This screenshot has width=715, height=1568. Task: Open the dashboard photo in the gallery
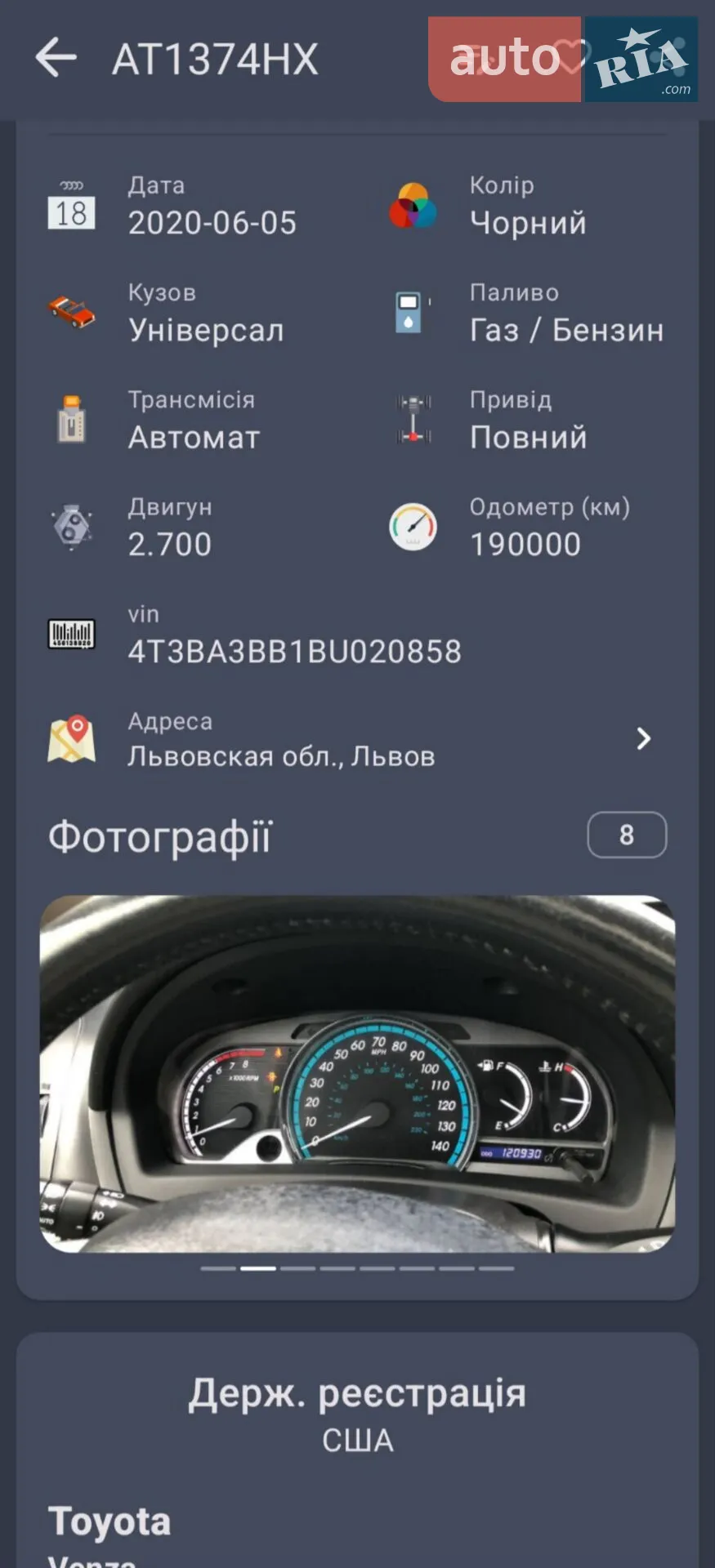357,1074
